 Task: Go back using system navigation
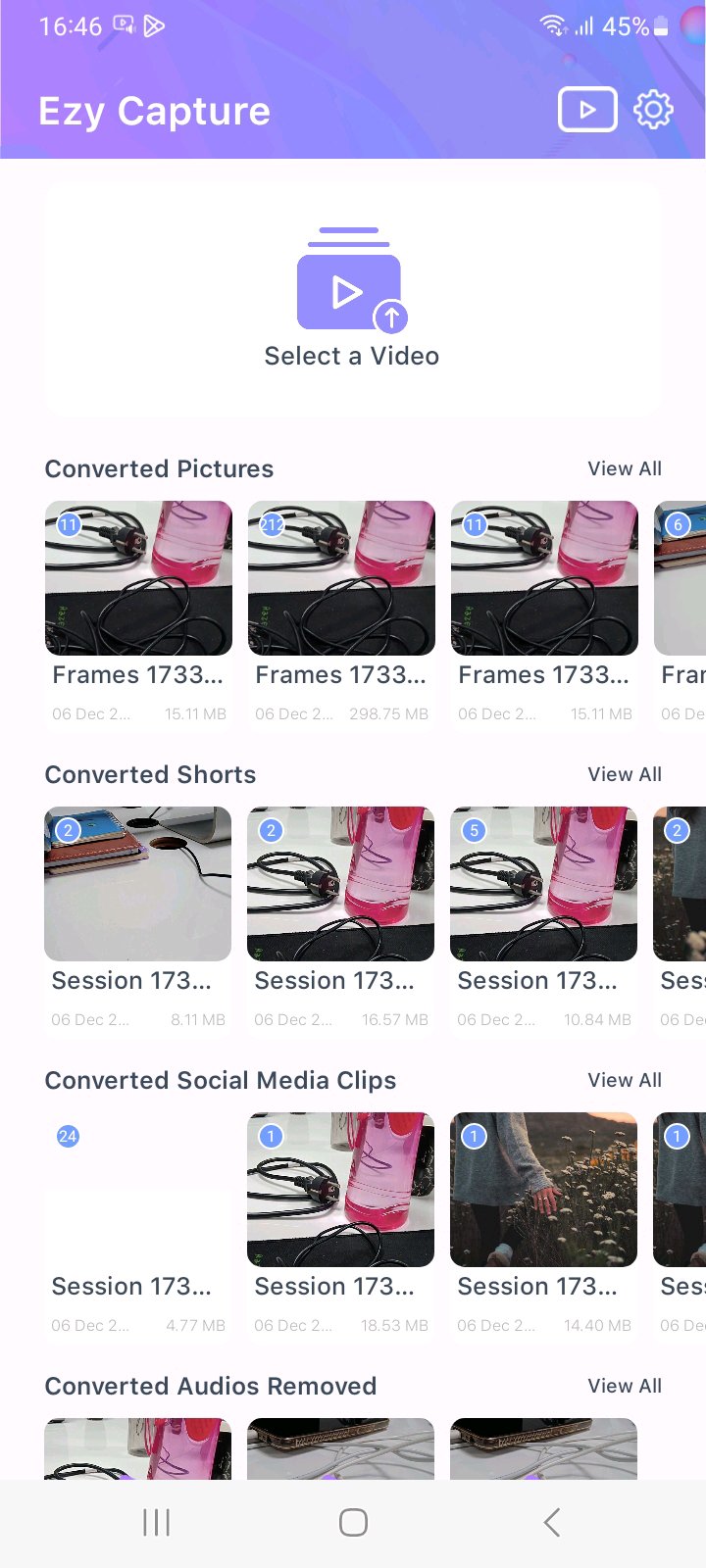coord(551,1522)
